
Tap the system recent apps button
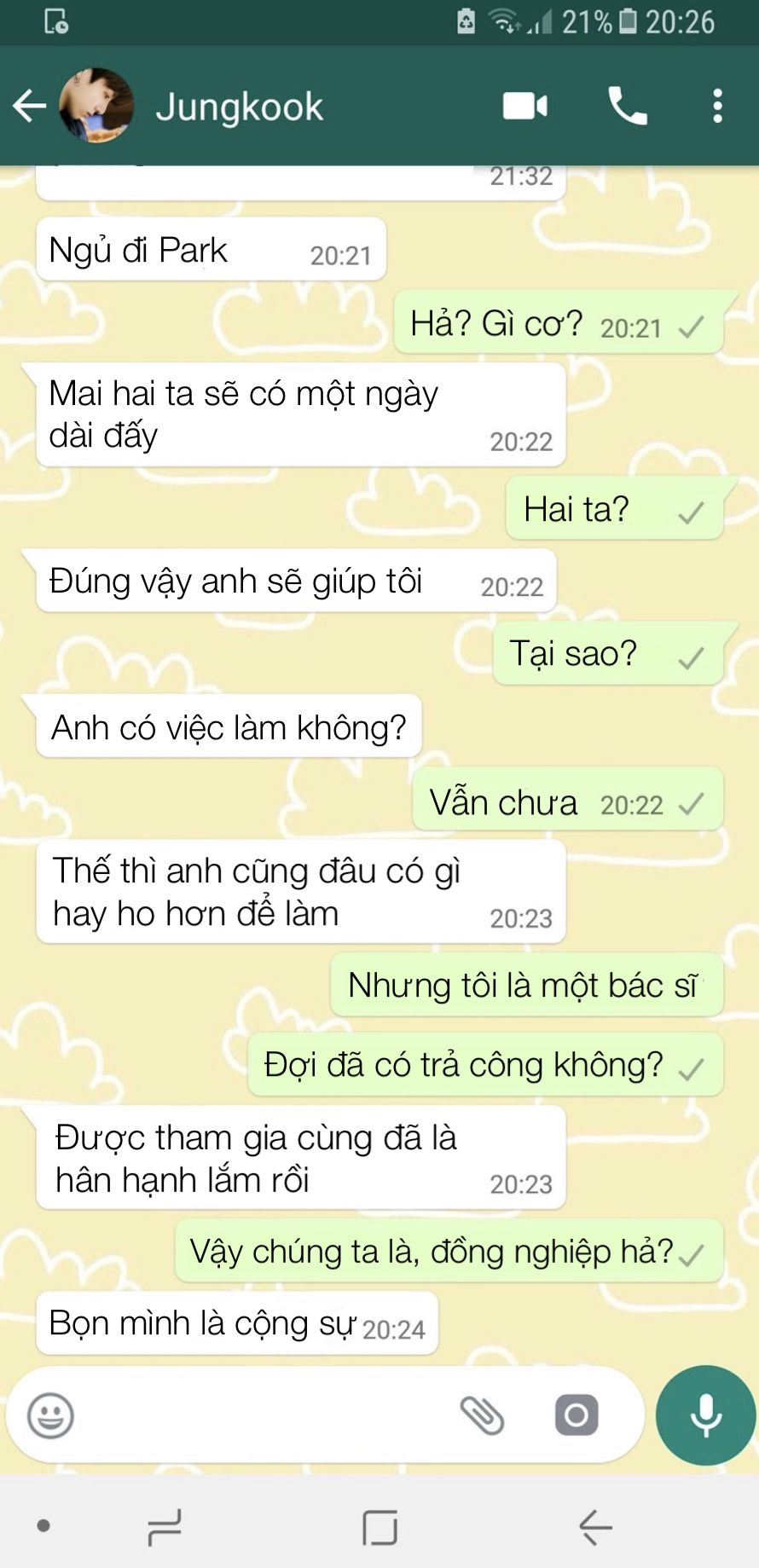coord(165,1526)
